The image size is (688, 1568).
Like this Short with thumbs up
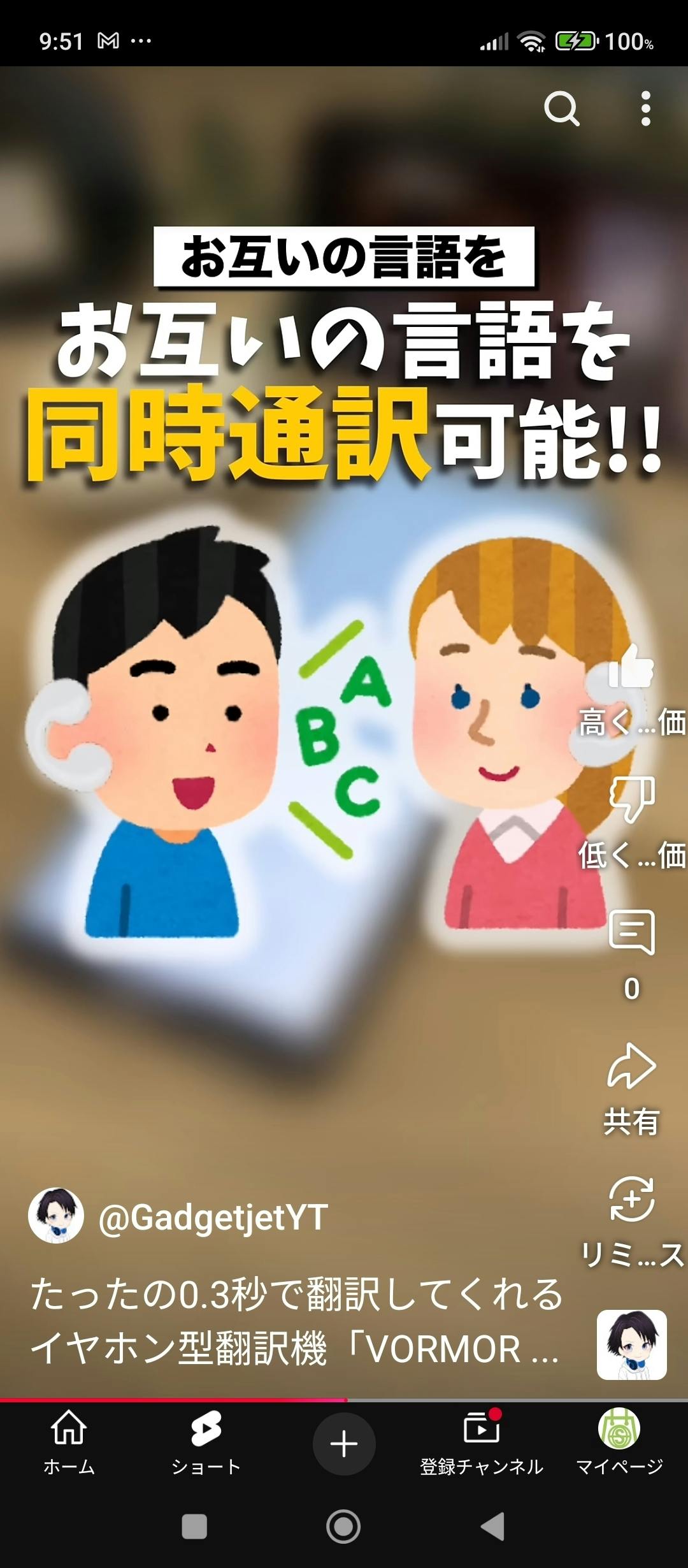(631, 667)
